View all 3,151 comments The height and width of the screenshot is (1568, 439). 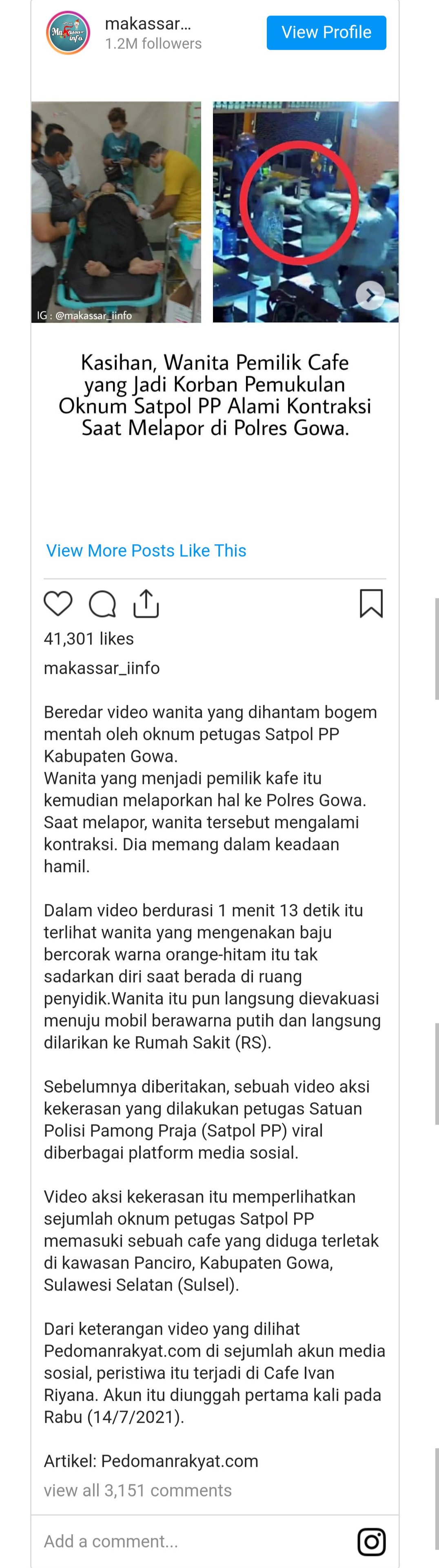pyautogui.click(x=137, y=1490)
